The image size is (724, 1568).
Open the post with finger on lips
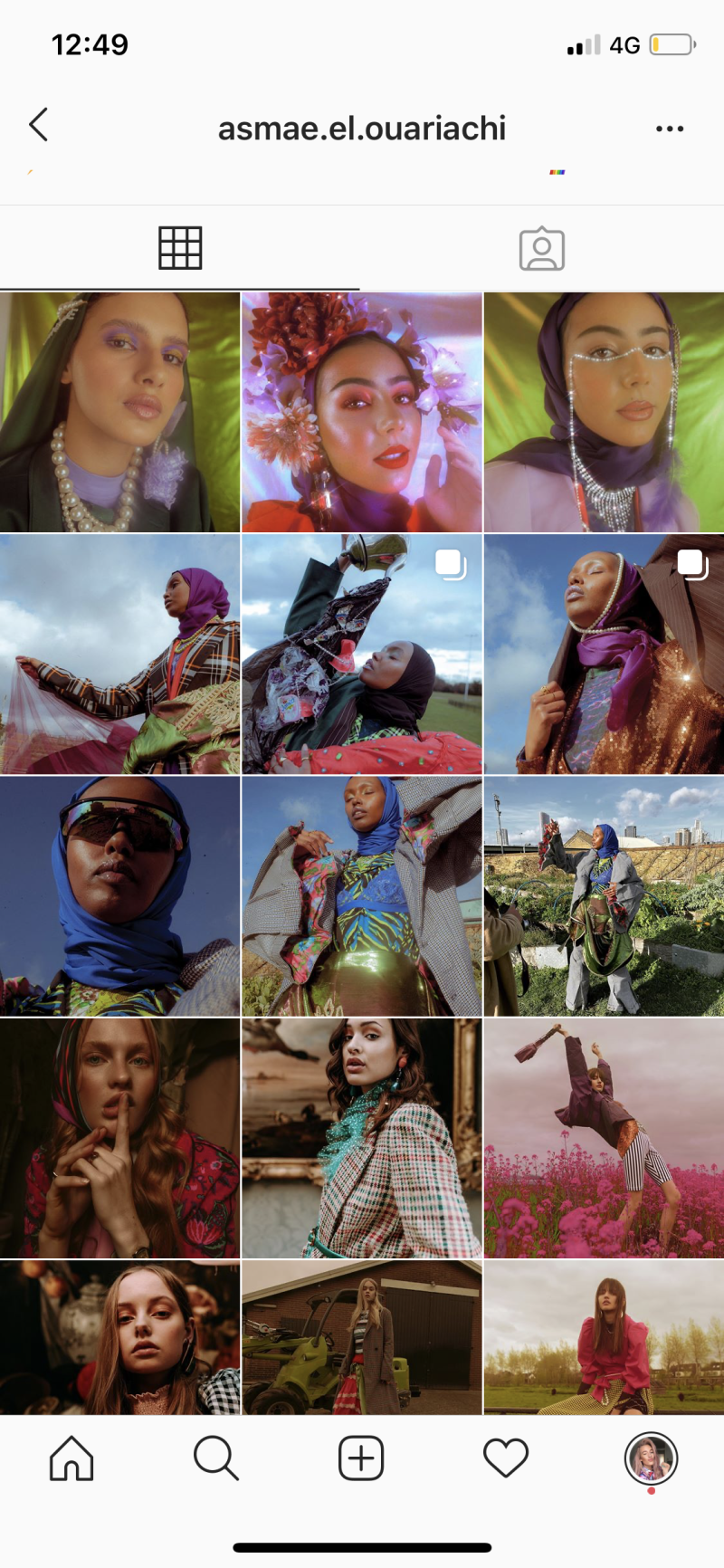pos(119,1138)
